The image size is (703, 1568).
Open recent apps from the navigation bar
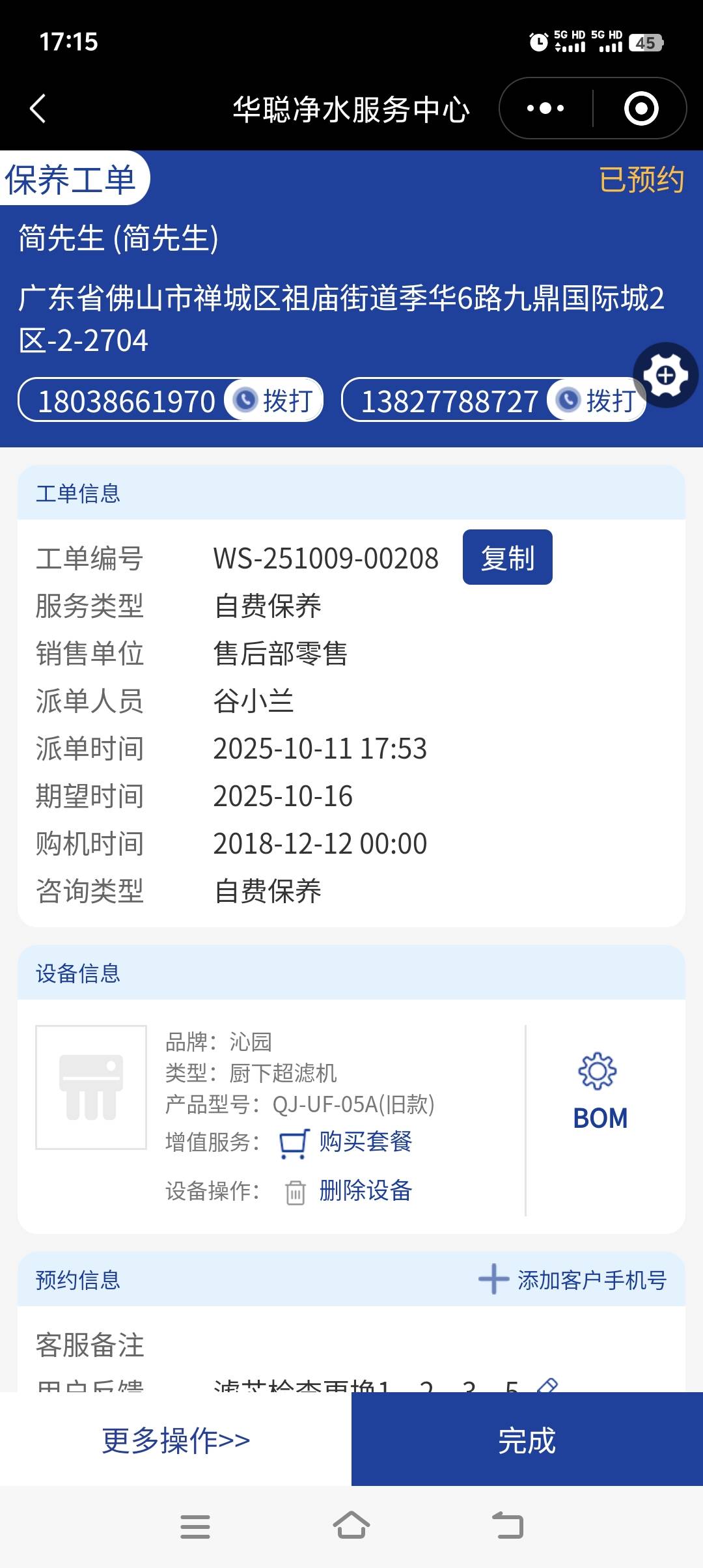[x=195, y=1526]
